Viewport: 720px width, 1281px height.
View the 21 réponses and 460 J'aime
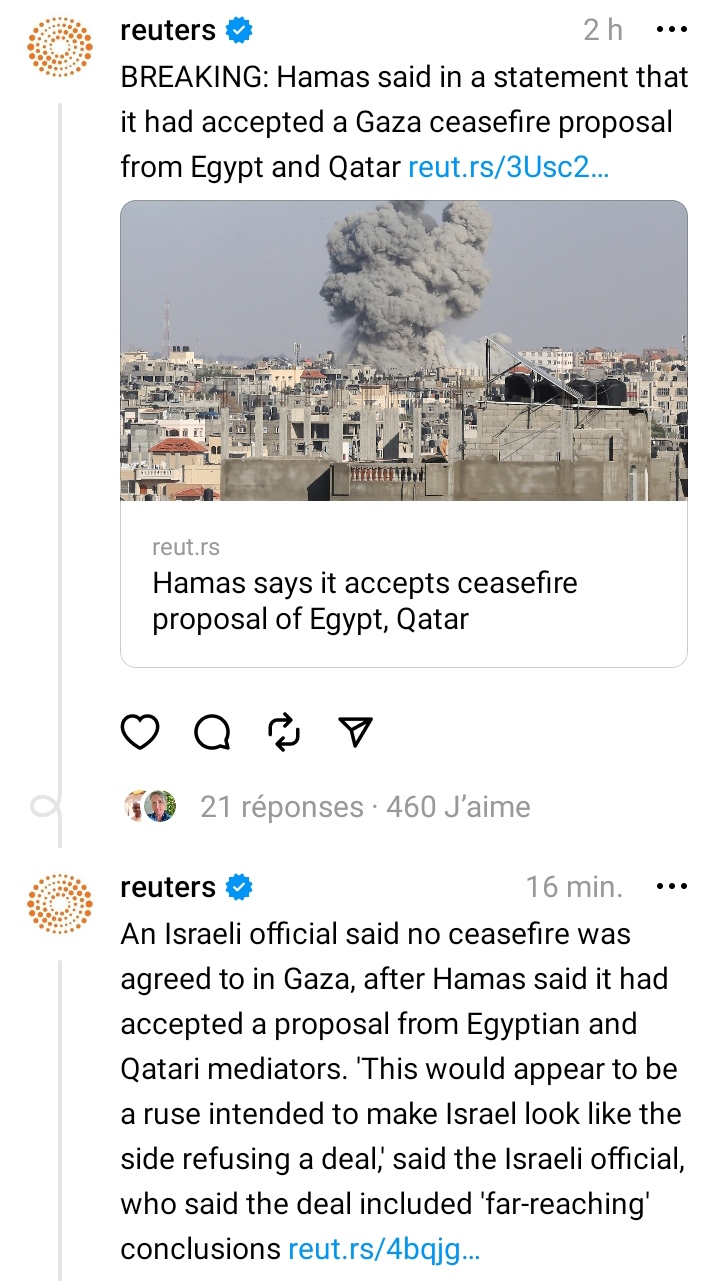365,807
